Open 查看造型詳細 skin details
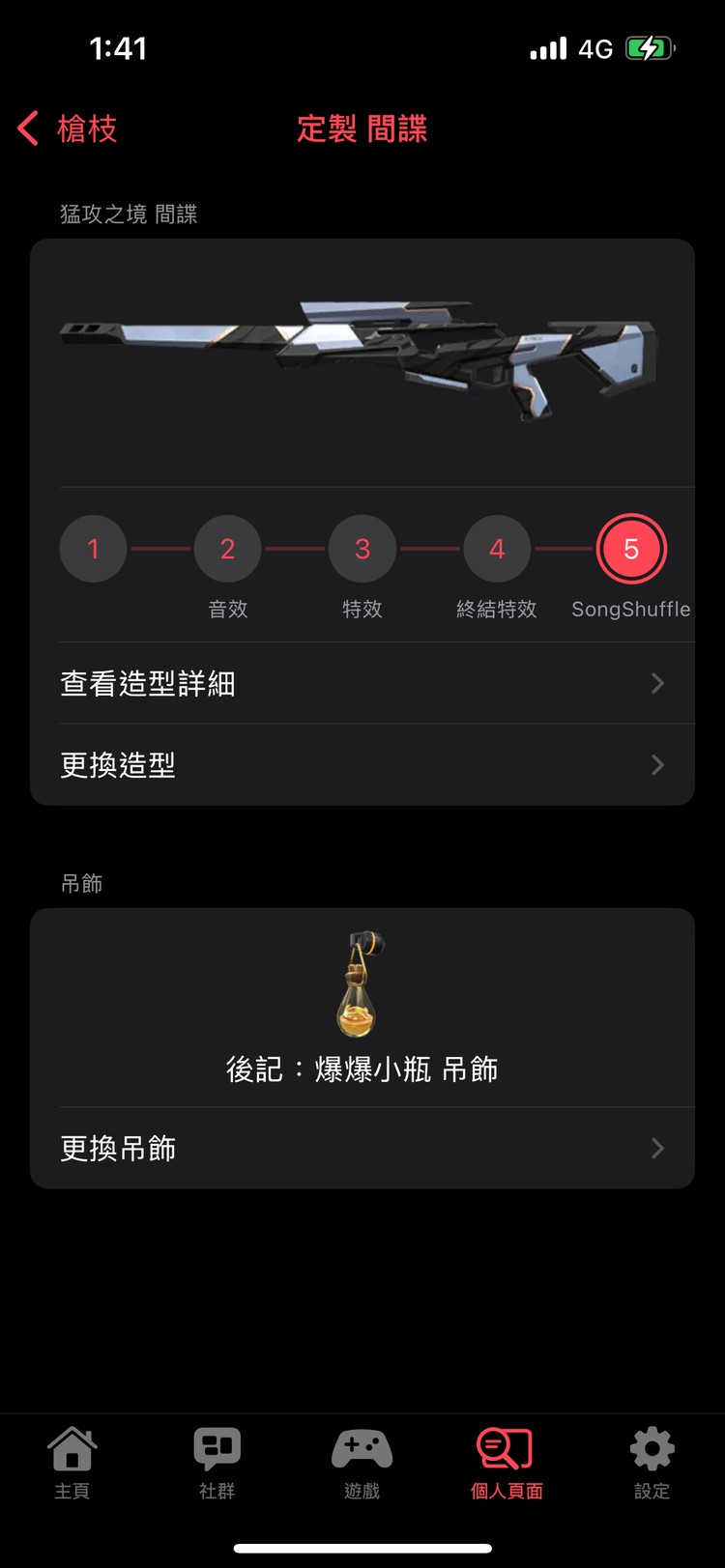The height and width of the screenshot is (1568, 725). pos(147,683)
